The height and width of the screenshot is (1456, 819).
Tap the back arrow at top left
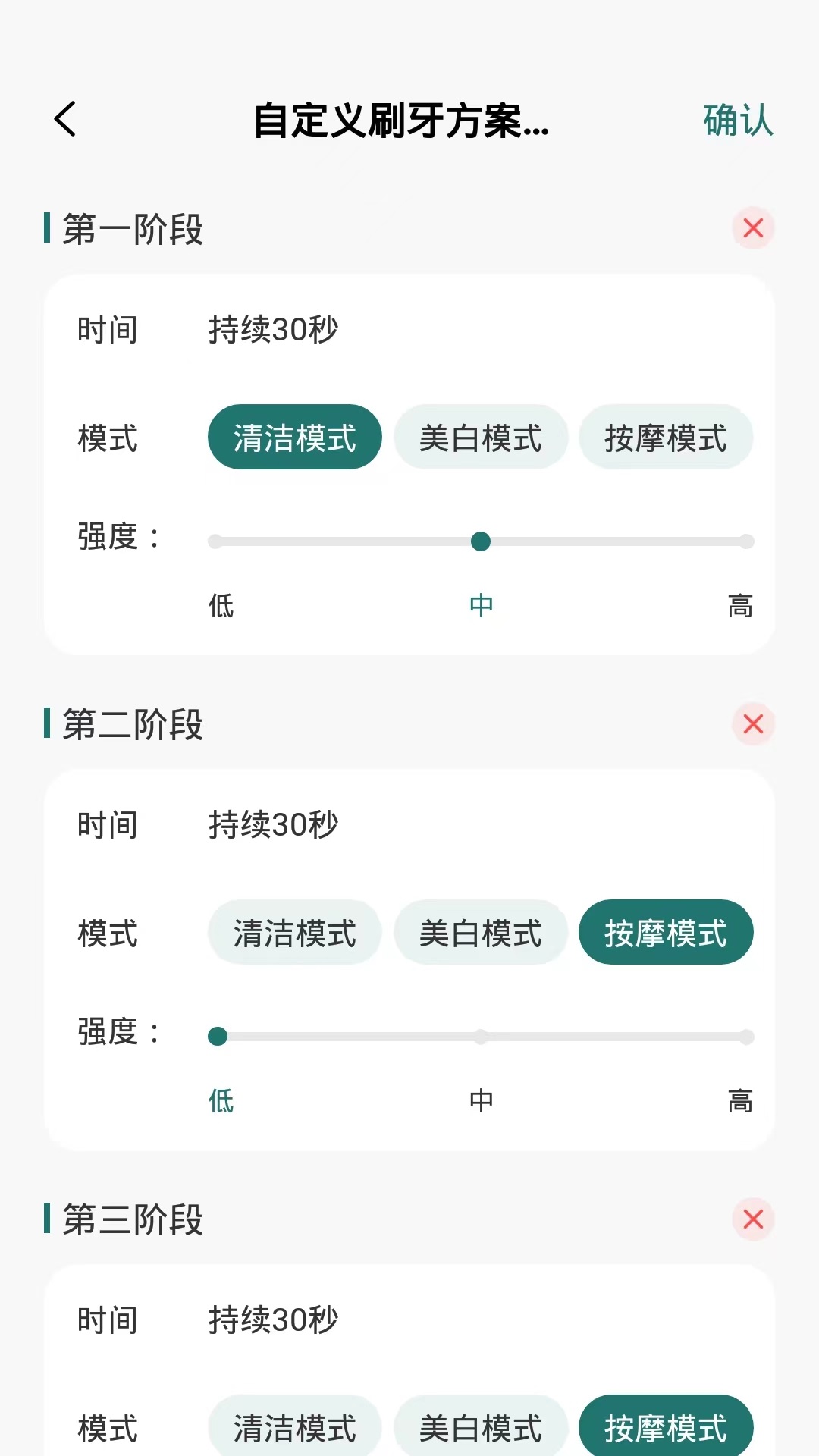(64, 120)
